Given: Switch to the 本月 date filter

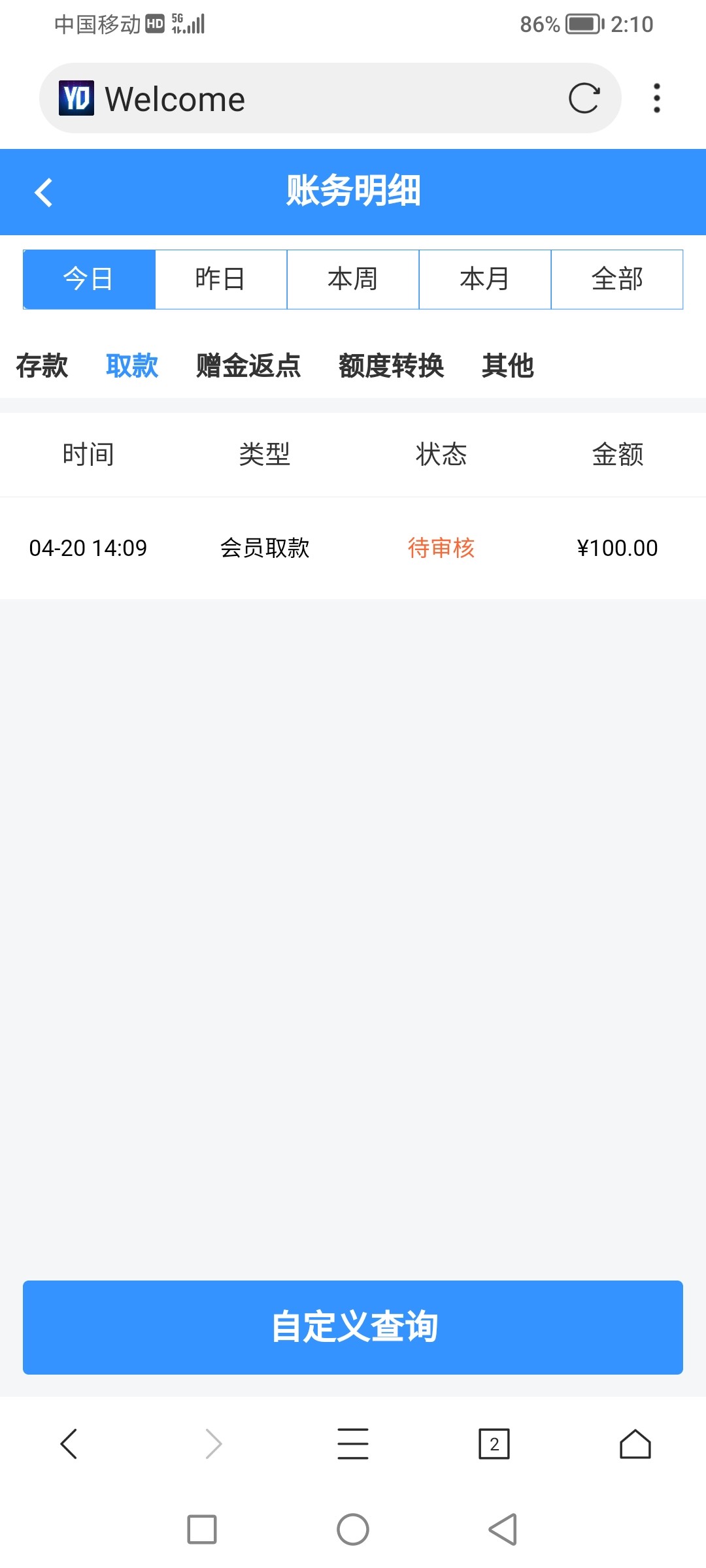Looking at the screenshot, I should 485,279.
